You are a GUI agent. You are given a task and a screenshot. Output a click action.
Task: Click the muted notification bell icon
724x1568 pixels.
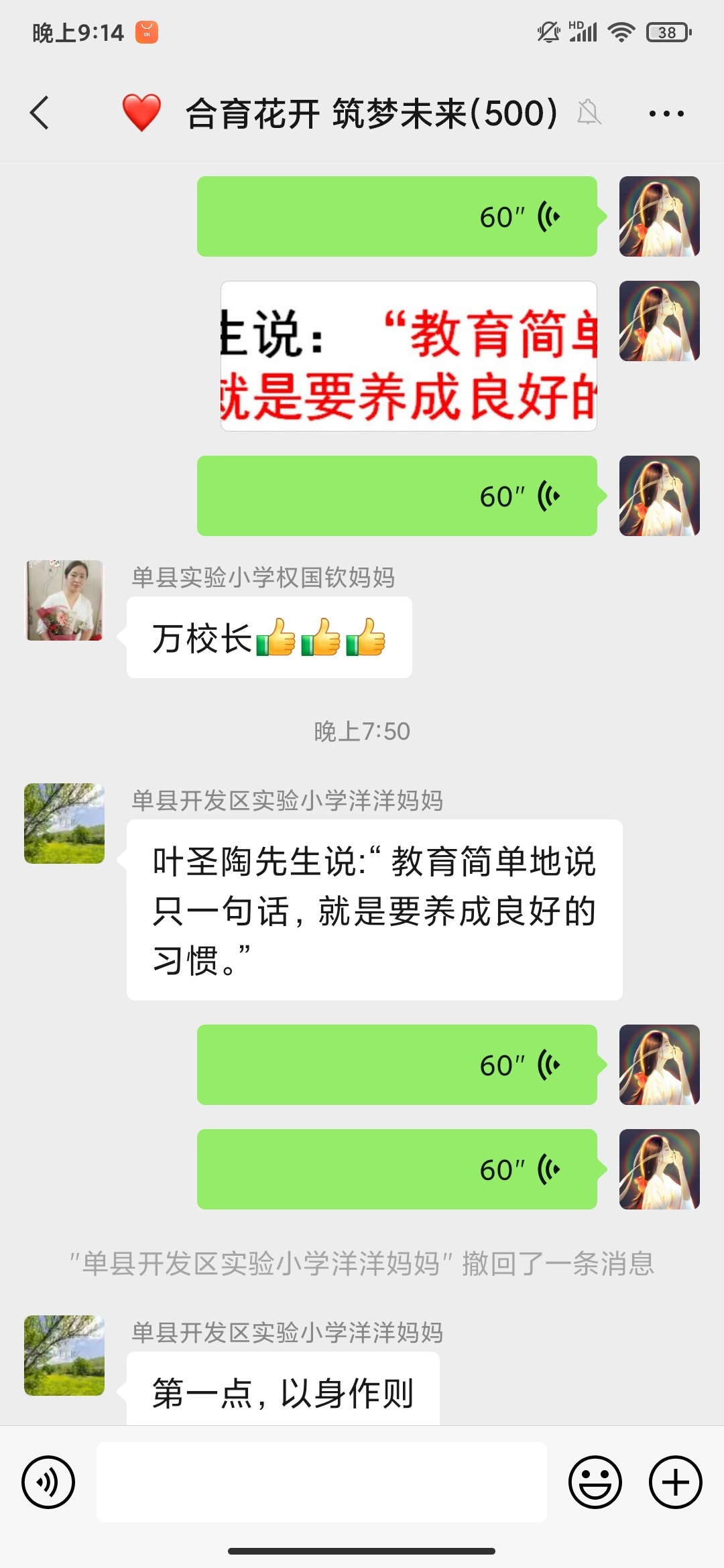coord(589,114)
